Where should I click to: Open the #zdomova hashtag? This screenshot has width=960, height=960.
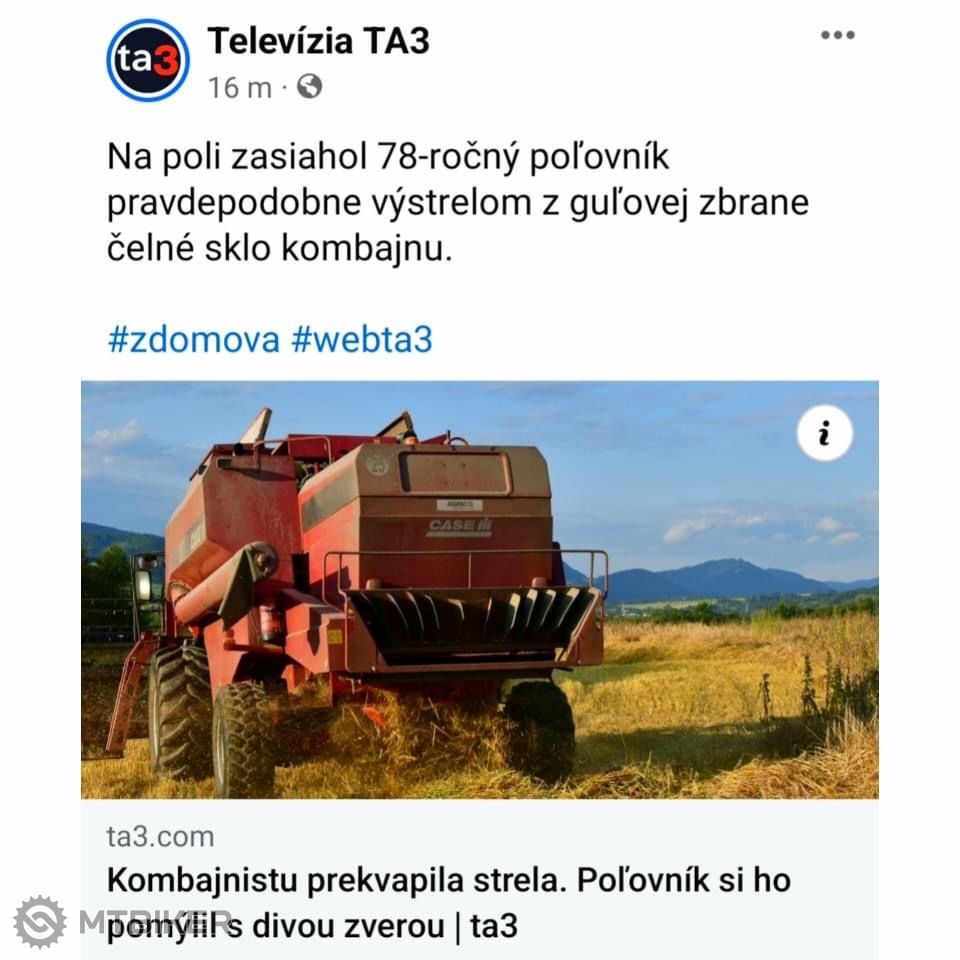[x=194, y=340]
